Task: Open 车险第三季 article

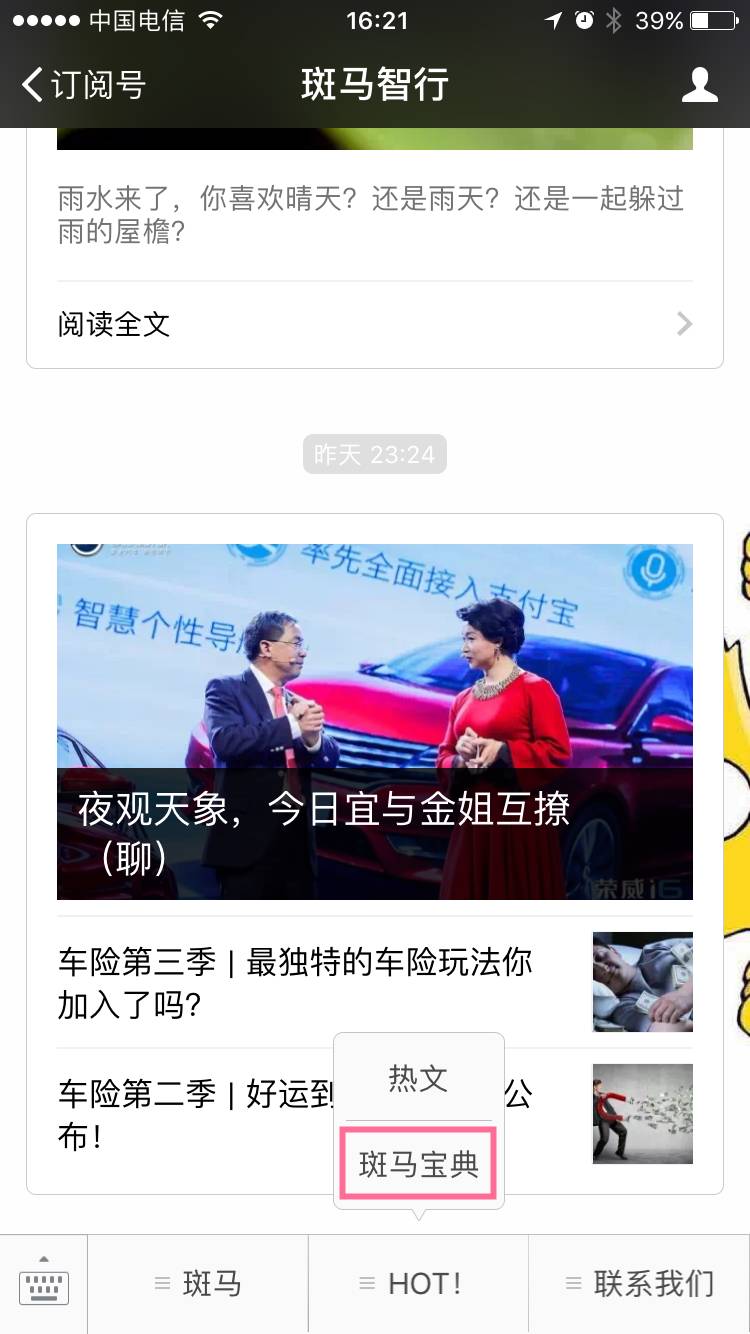Action: [375, 982]
